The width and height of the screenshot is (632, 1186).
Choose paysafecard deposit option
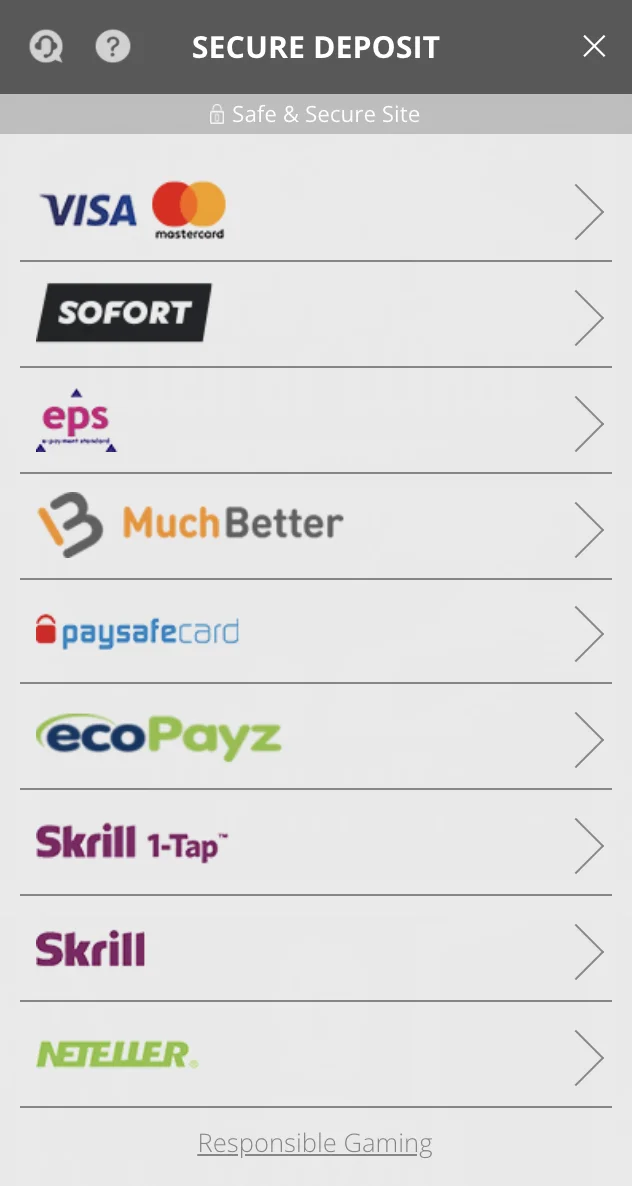point(315,632)
